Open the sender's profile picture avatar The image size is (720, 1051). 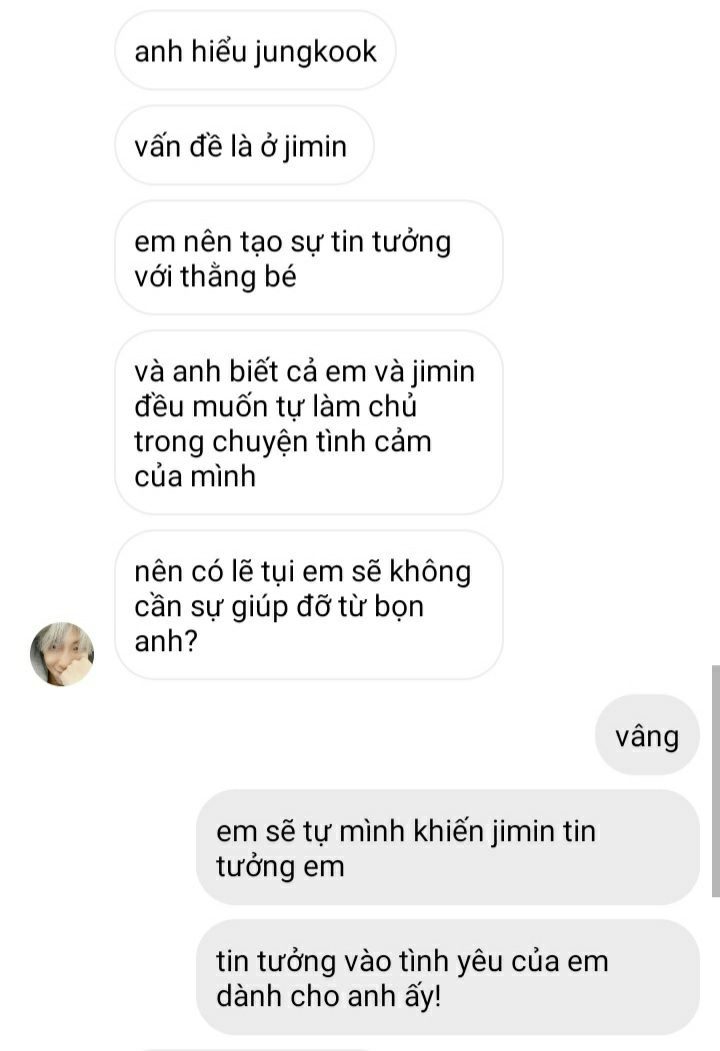[62, 654]
